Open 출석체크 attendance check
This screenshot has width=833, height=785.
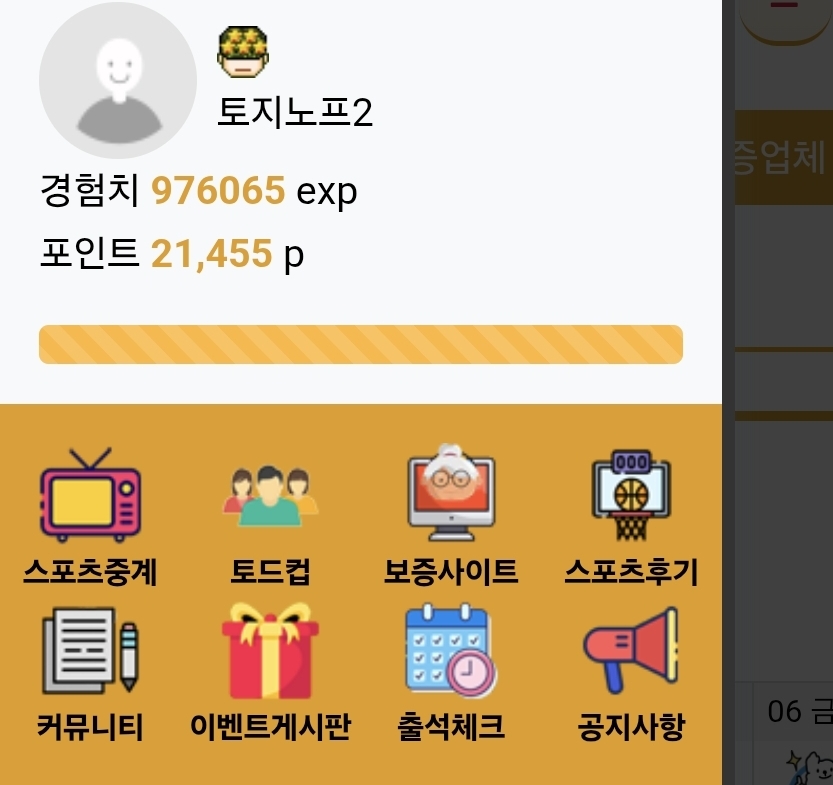click(x=451, y=672)
